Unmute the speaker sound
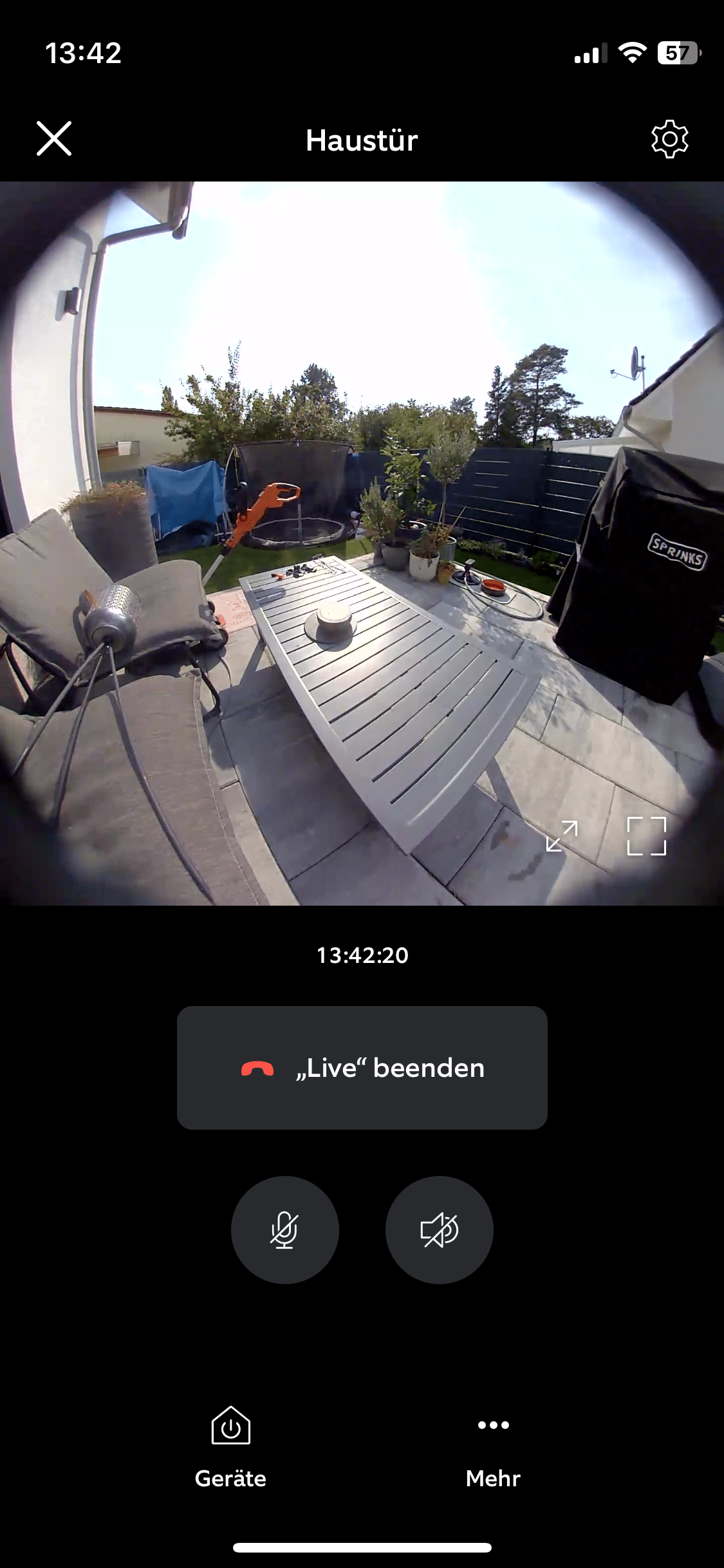Screen dimensions: 724x1568 (439, 1230)
